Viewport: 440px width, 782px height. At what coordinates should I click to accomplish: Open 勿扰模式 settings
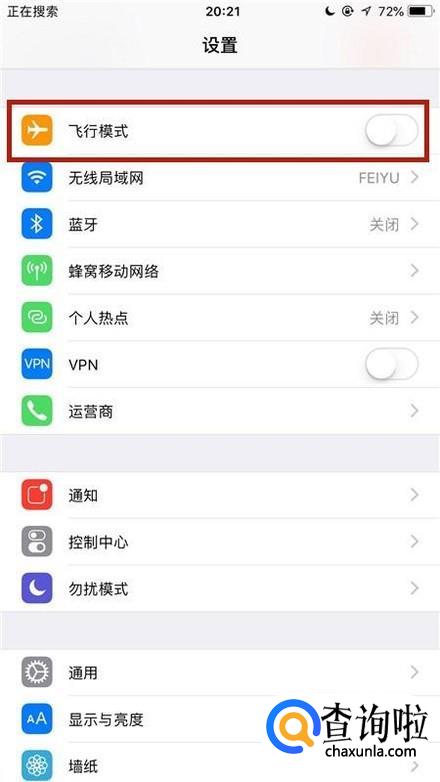[x=220, y=588]
